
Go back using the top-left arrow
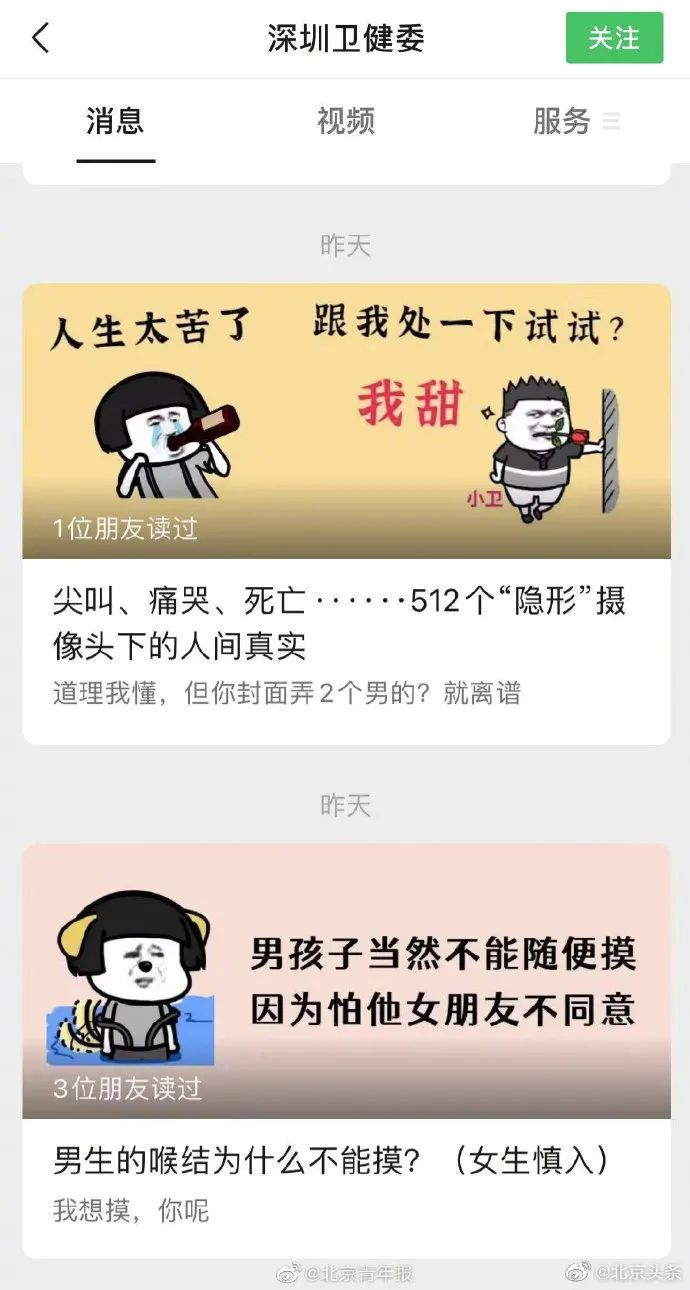(x=41, y=38)
